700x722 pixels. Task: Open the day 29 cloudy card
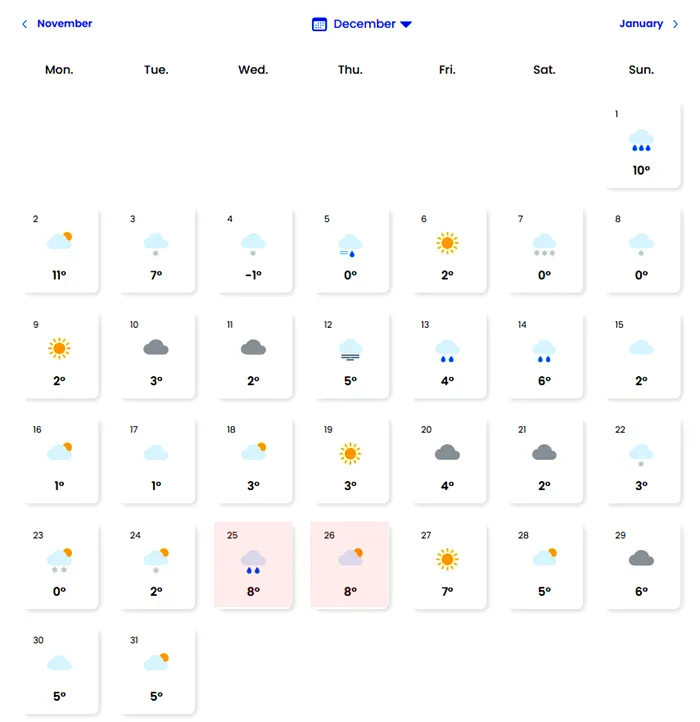click(641, 565)
